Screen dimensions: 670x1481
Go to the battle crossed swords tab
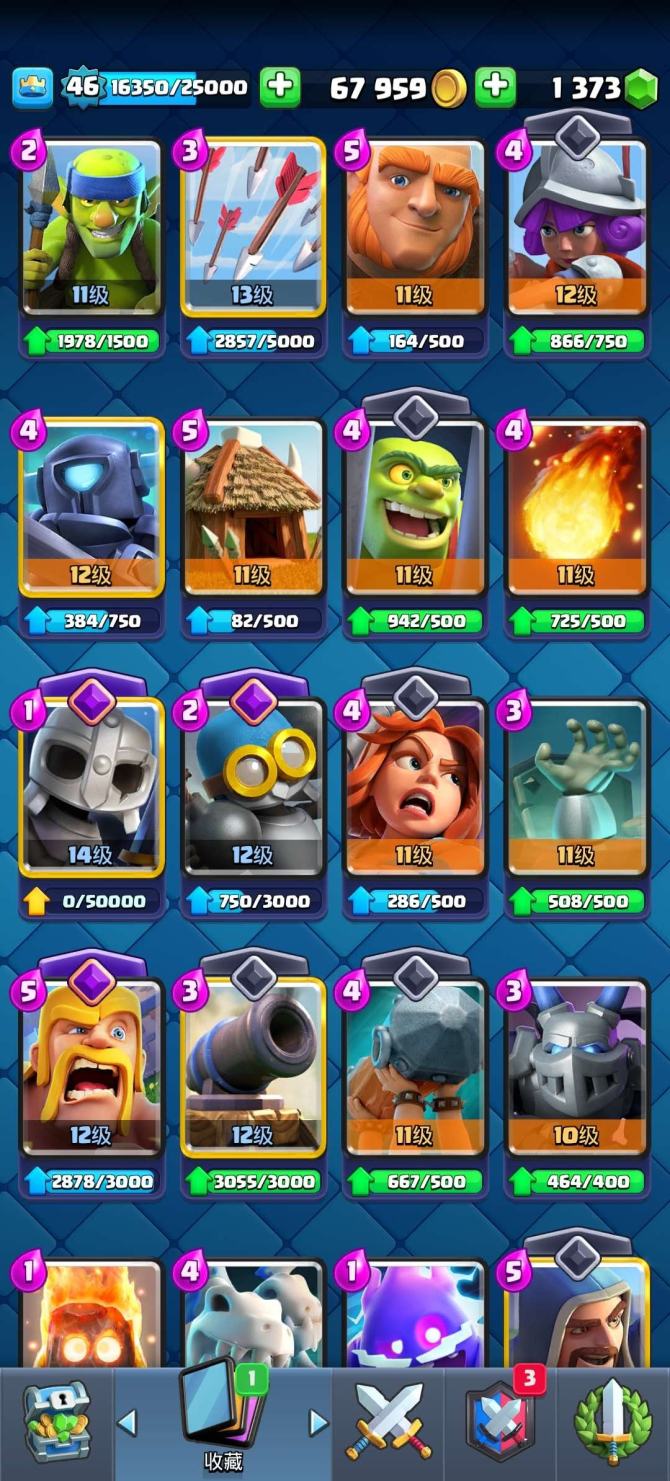pos(389,1422)
